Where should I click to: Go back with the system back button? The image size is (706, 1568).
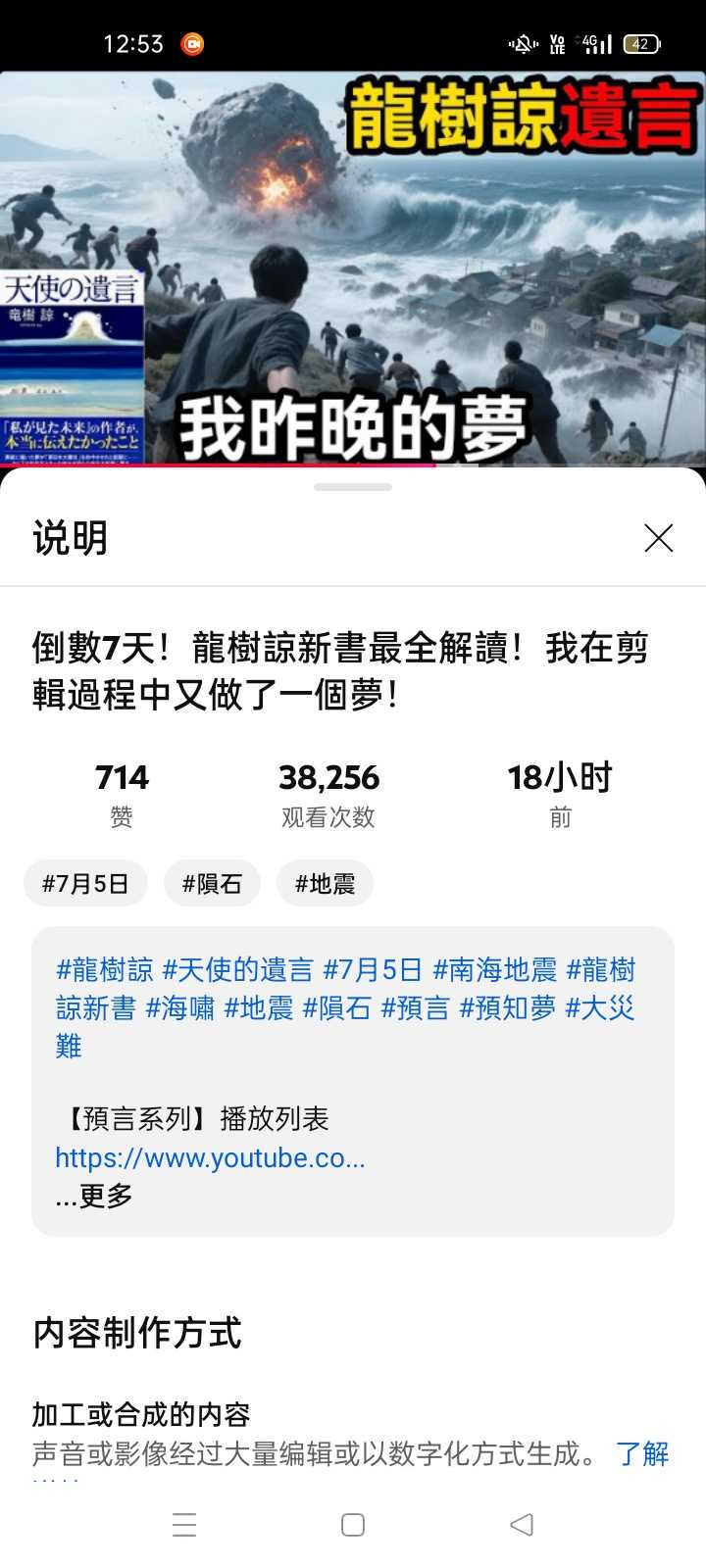(522, 1524)
